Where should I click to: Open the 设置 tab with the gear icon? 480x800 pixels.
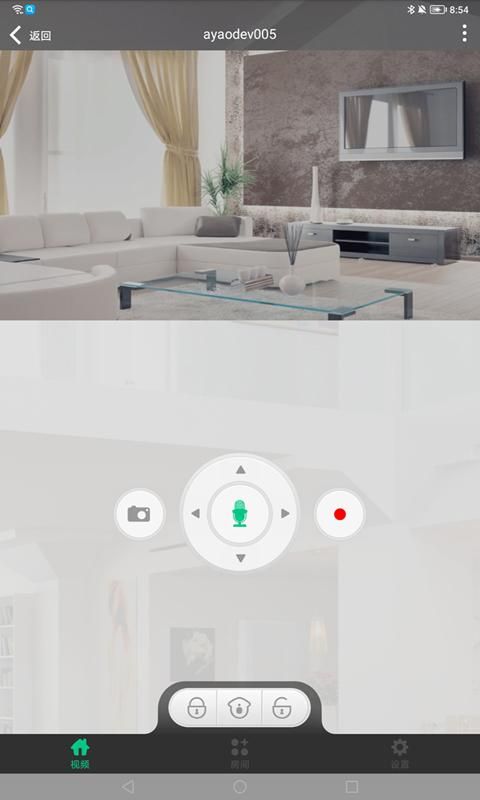pyautogui.click(x=400, y=753)
